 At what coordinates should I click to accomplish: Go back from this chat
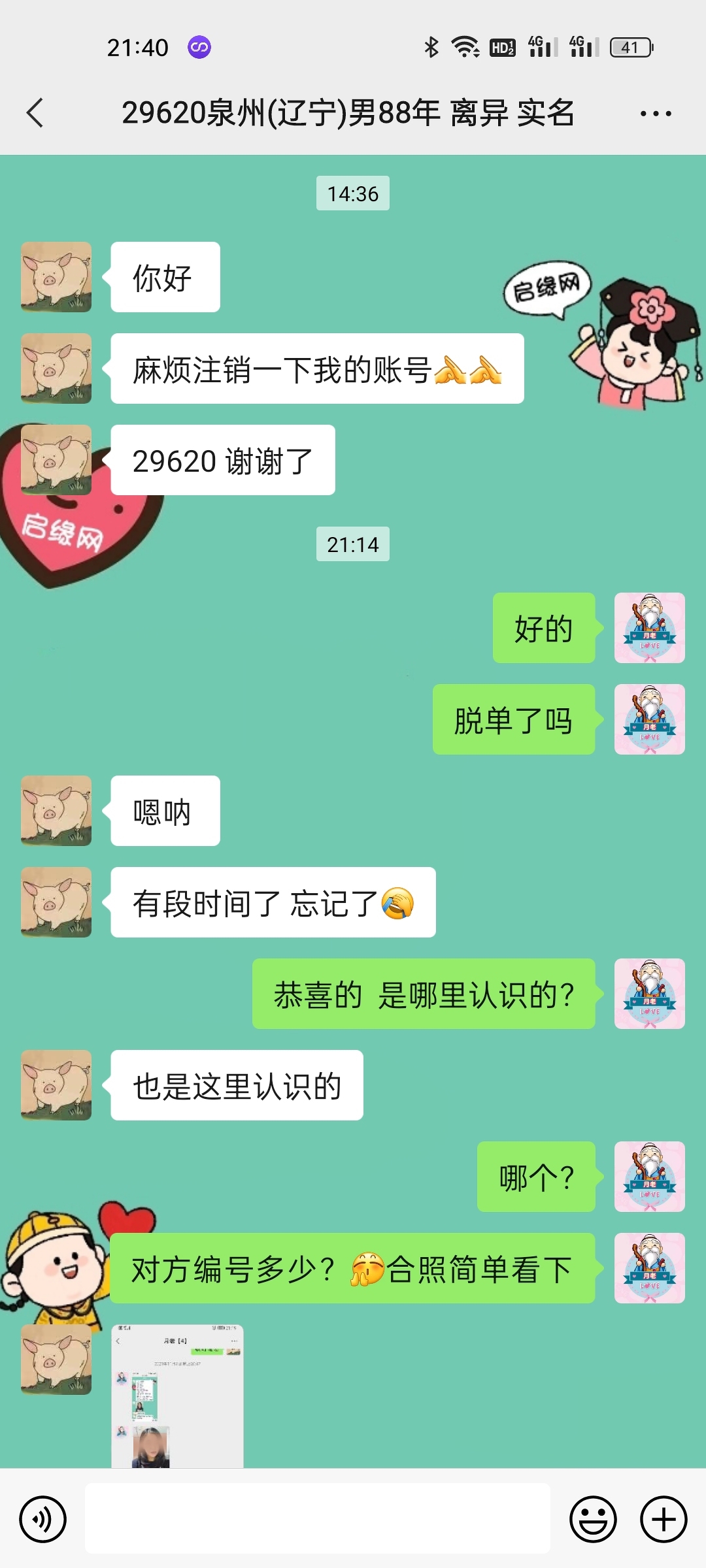(x=36, y=113)
